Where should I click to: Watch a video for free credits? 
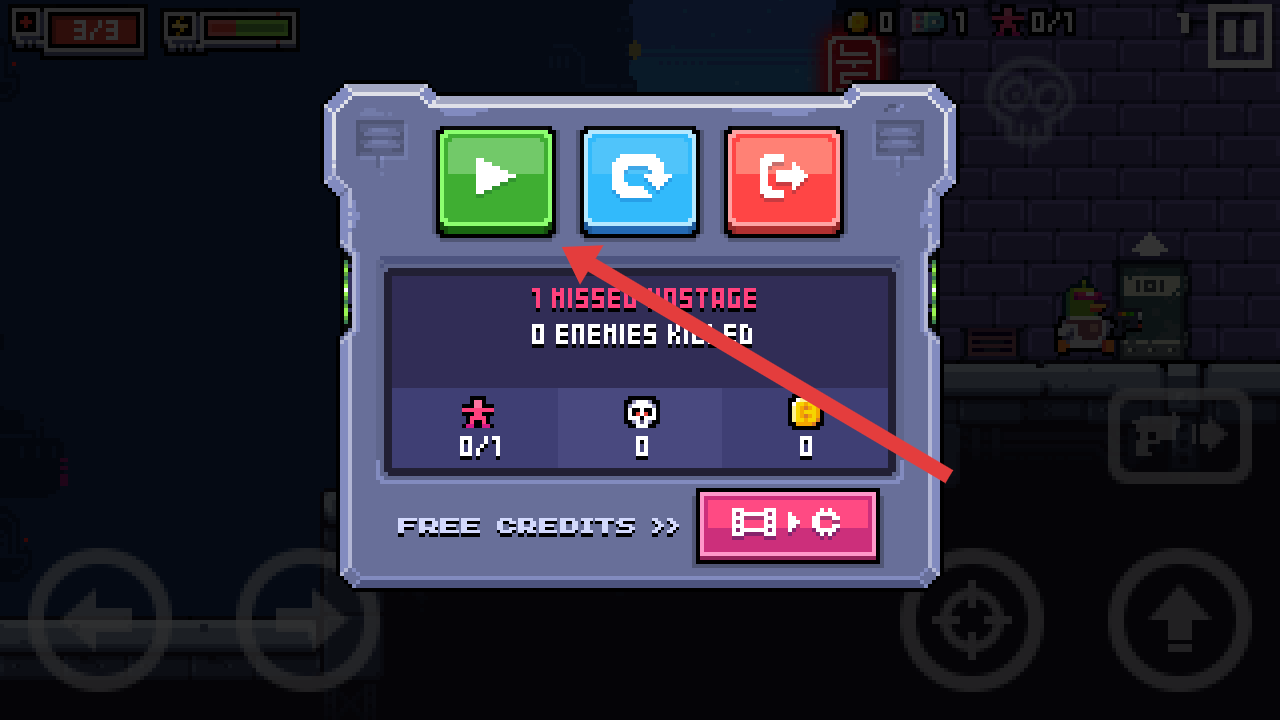[788, 524]
